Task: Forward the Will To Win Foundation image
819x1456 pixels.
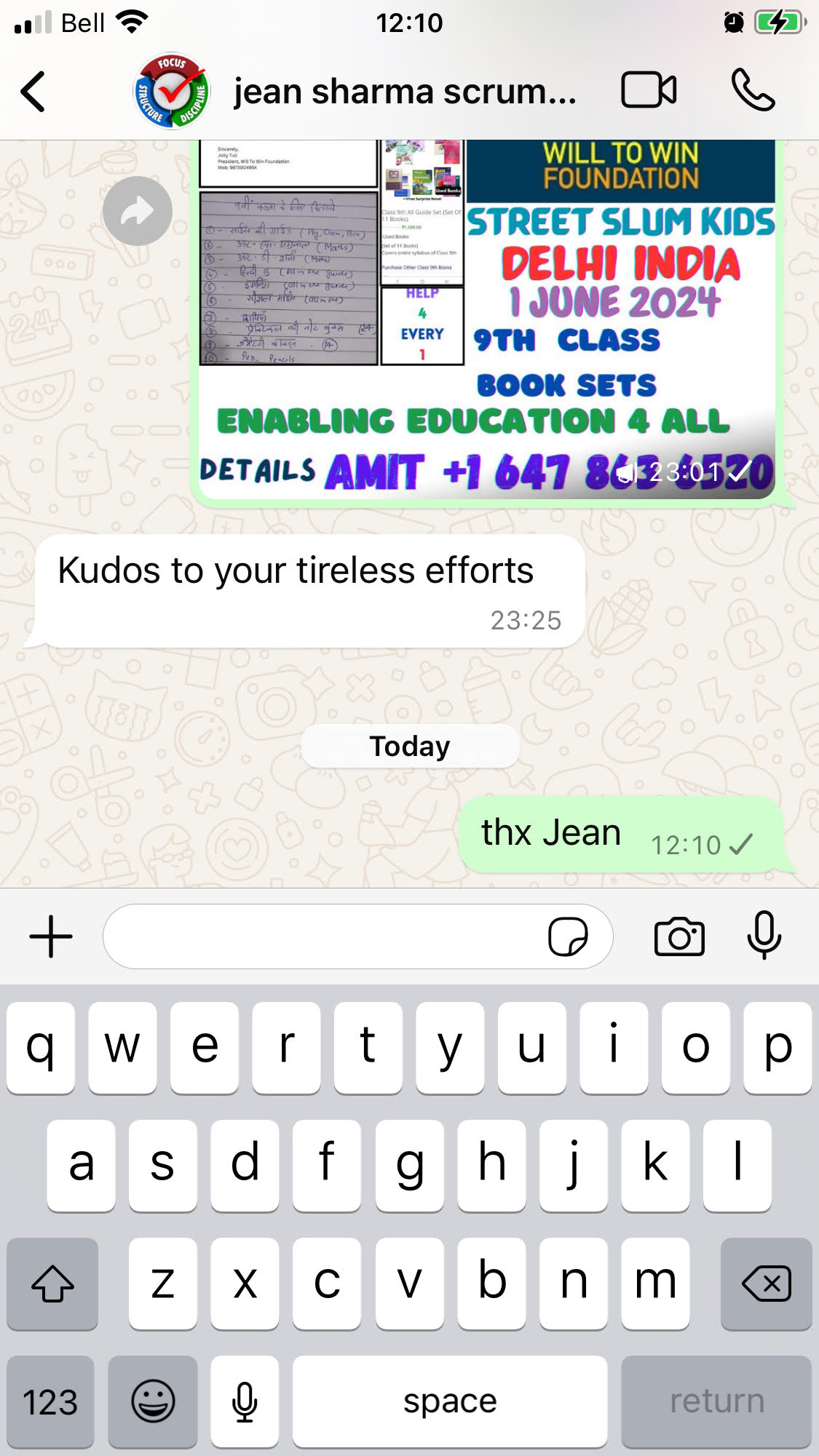Action: [137, 211]
